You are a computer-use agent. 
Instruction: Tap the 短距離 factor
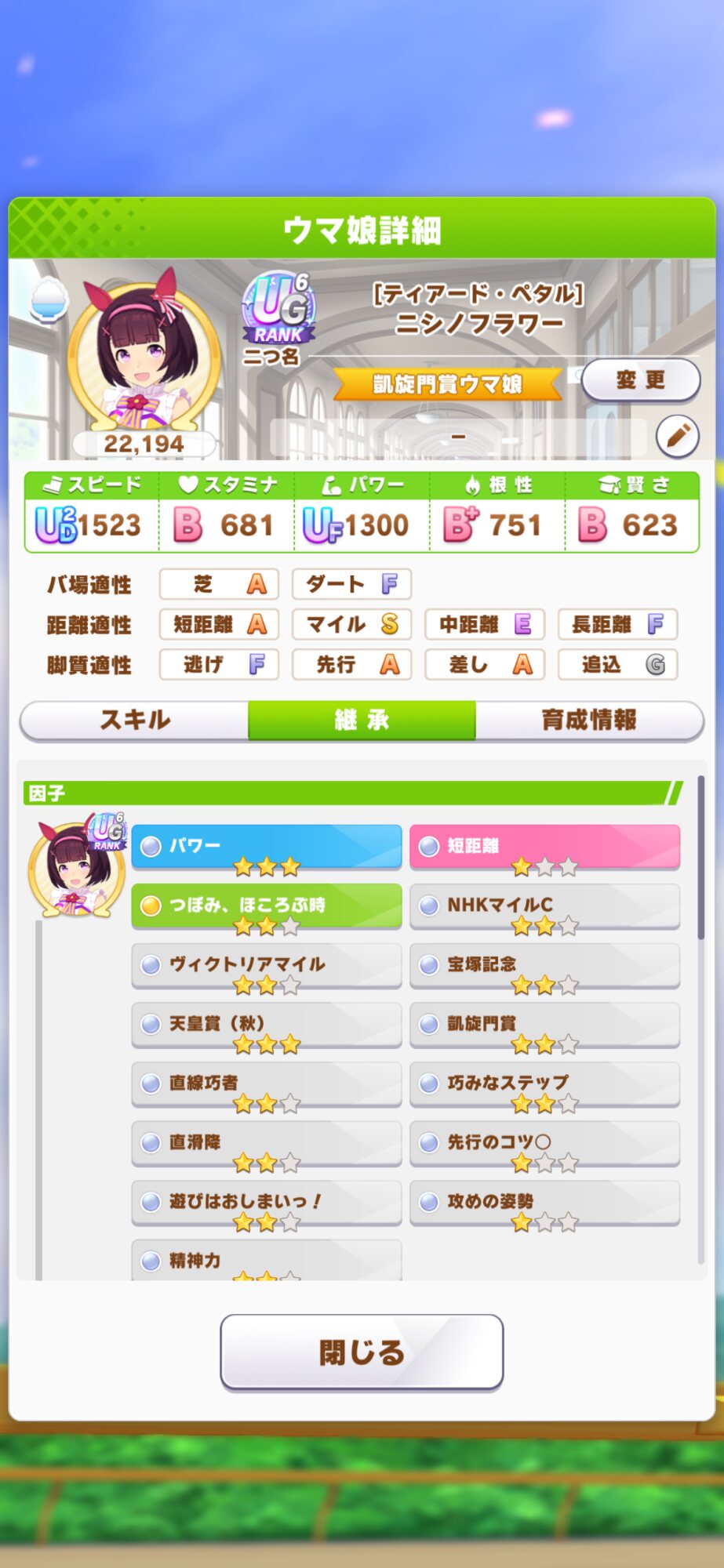544,847
